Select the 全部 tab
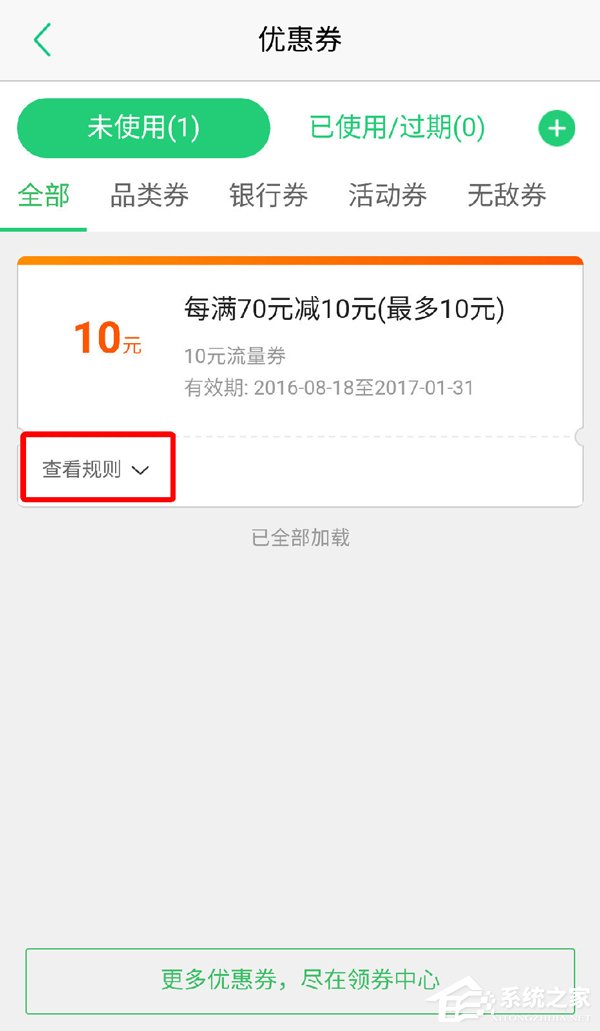Image resolution: width=600 pixels, height=1031 pixels. tap(44, 195)
